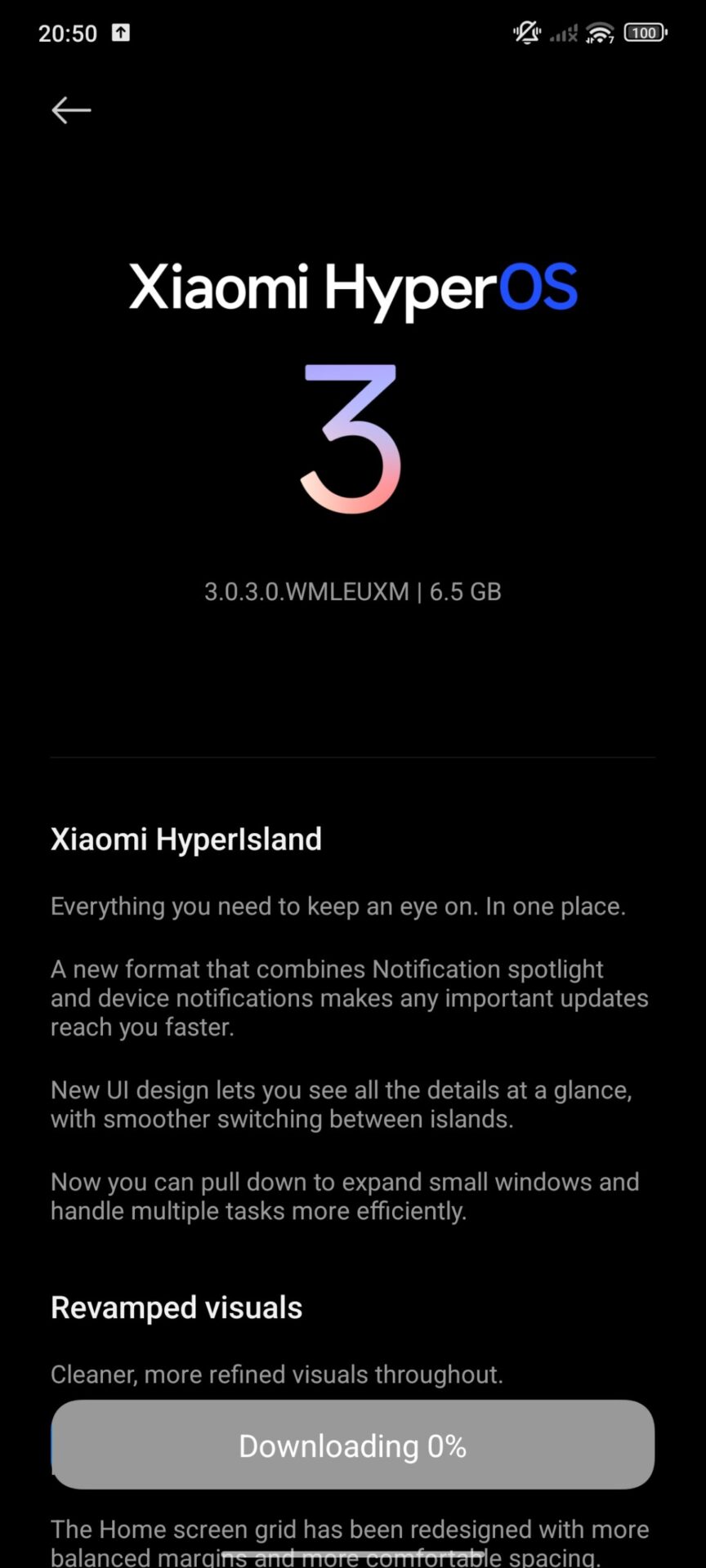The width and height of the screenshot is (706, 1568).
Task: Tap the battery level indicator
Action: [645, 32]
